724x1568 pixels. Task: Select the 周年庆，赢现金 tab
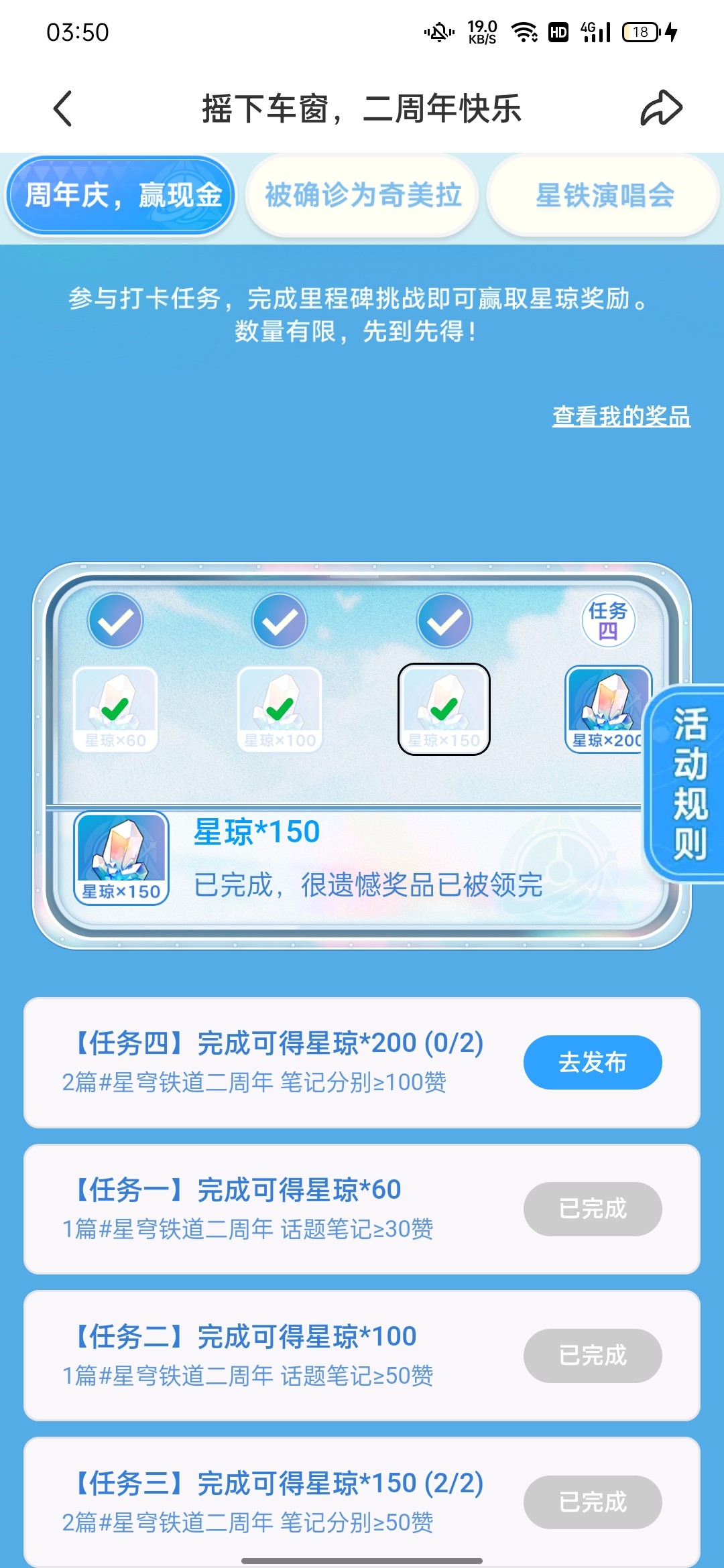click(x=121, y=195)
